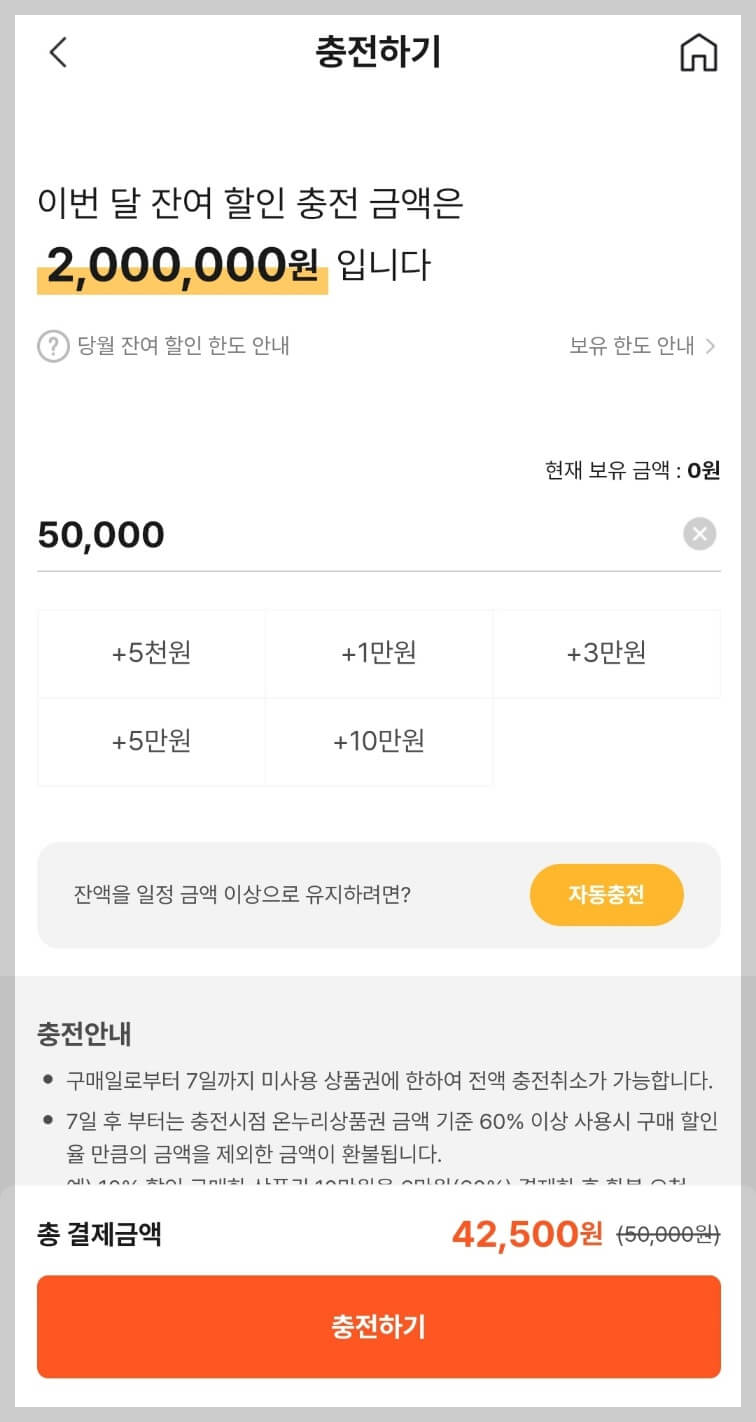Click the question mark help icon

[52, 346]
